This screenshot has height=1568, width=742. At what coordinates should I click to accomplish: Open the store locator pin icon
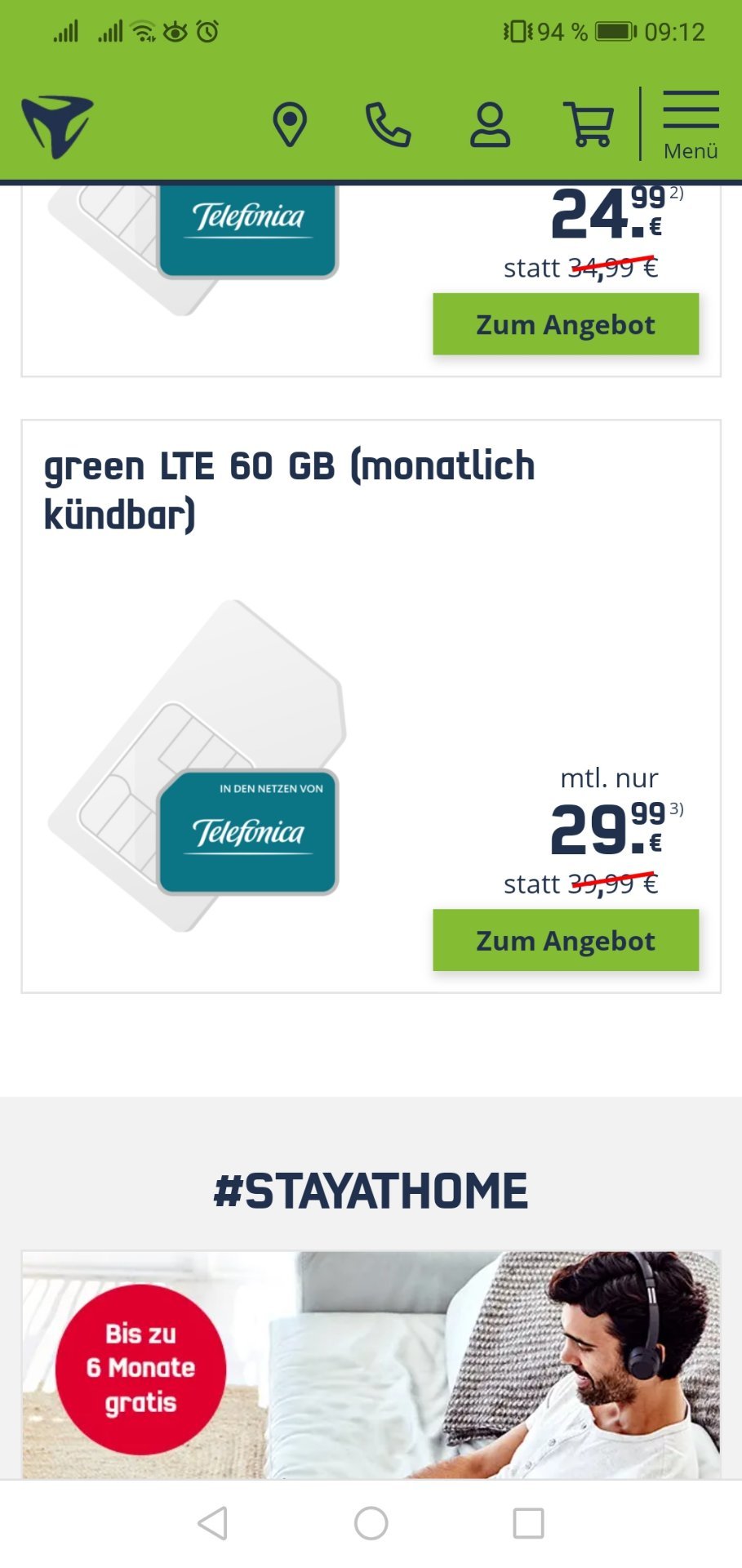point(290,125)
